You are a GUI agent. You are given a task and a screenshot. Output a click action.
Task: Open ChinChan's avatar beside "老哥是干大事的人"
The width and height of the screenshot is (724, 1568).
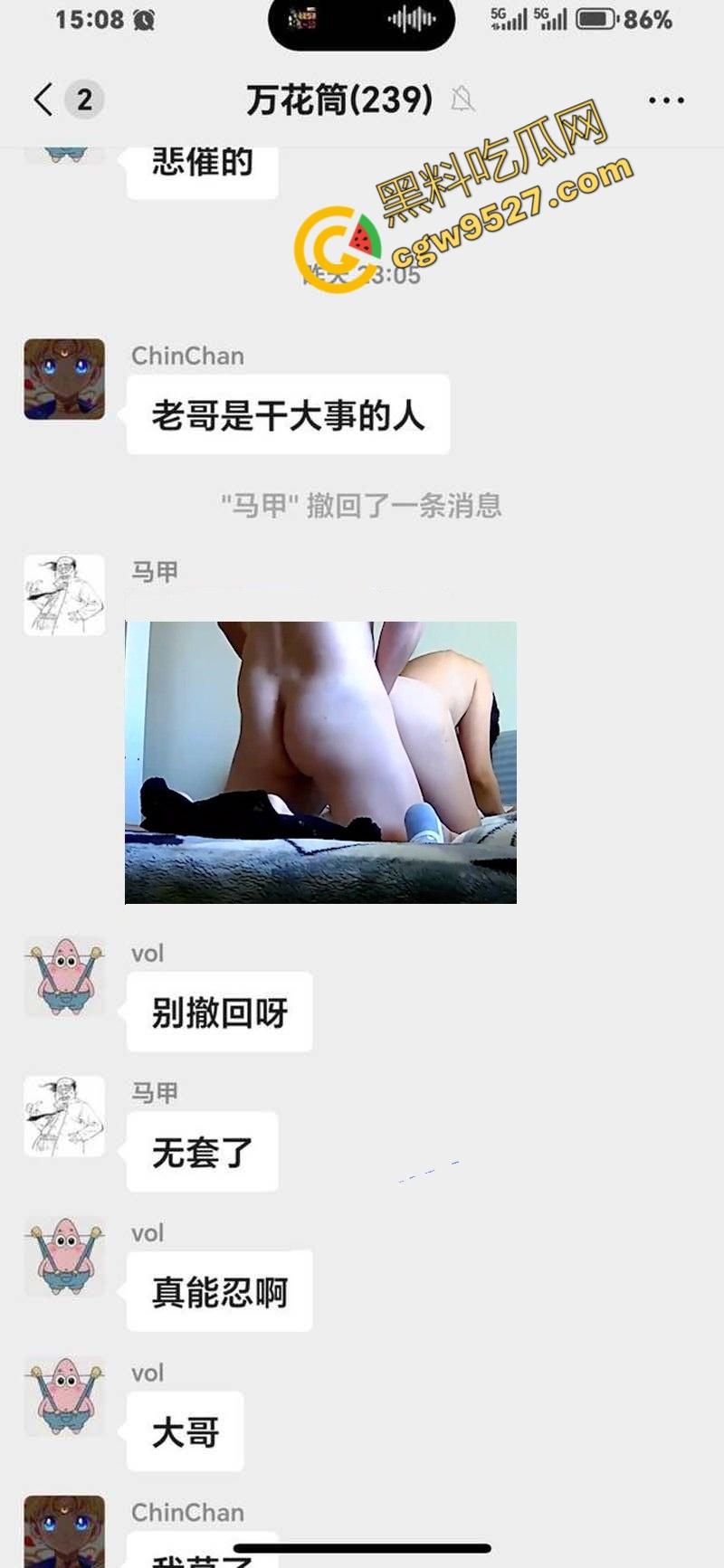coord(64,379)
